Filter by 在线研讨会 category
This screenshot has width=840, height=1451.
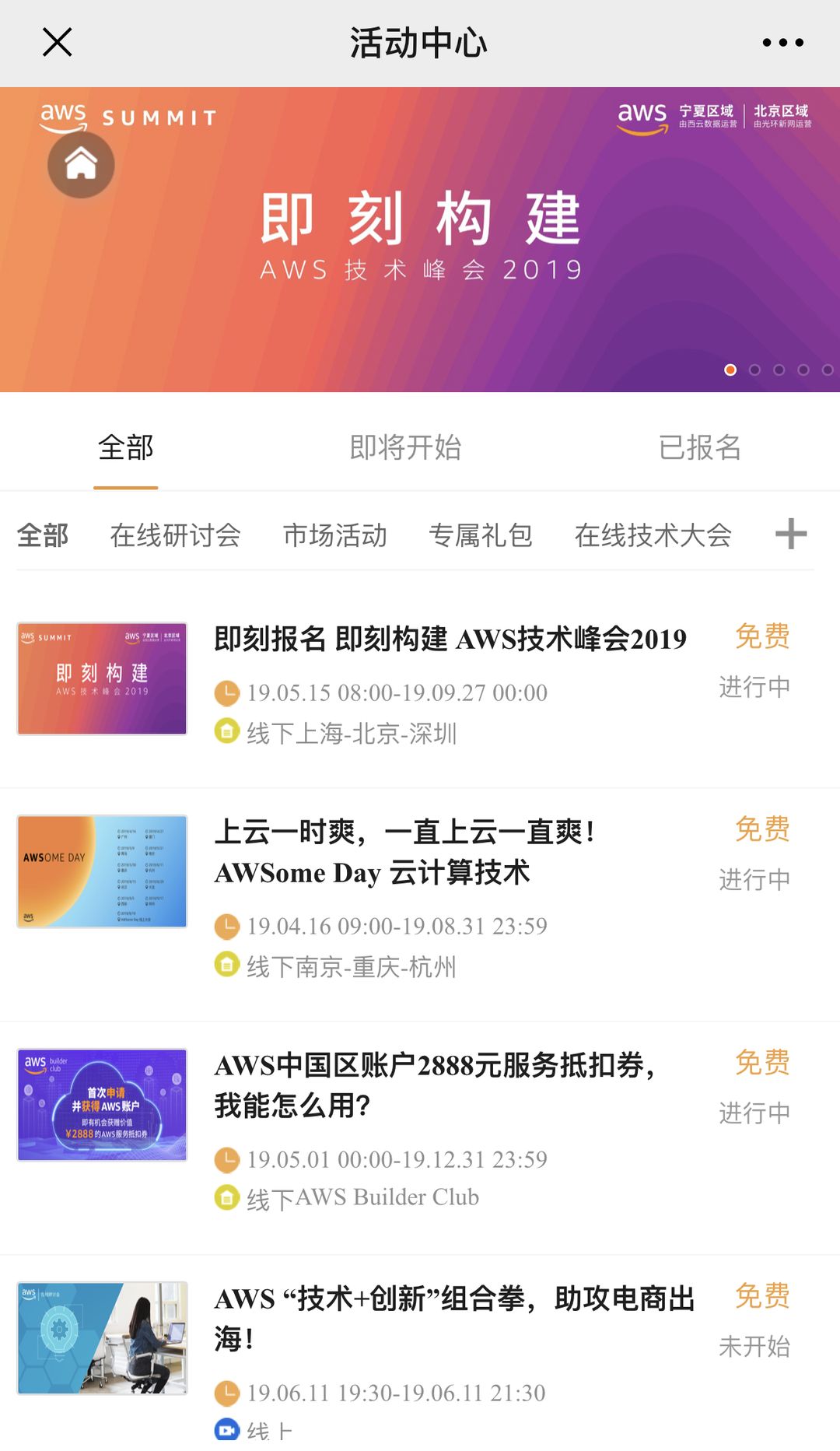pyautogui.click(x=175, y=535)
